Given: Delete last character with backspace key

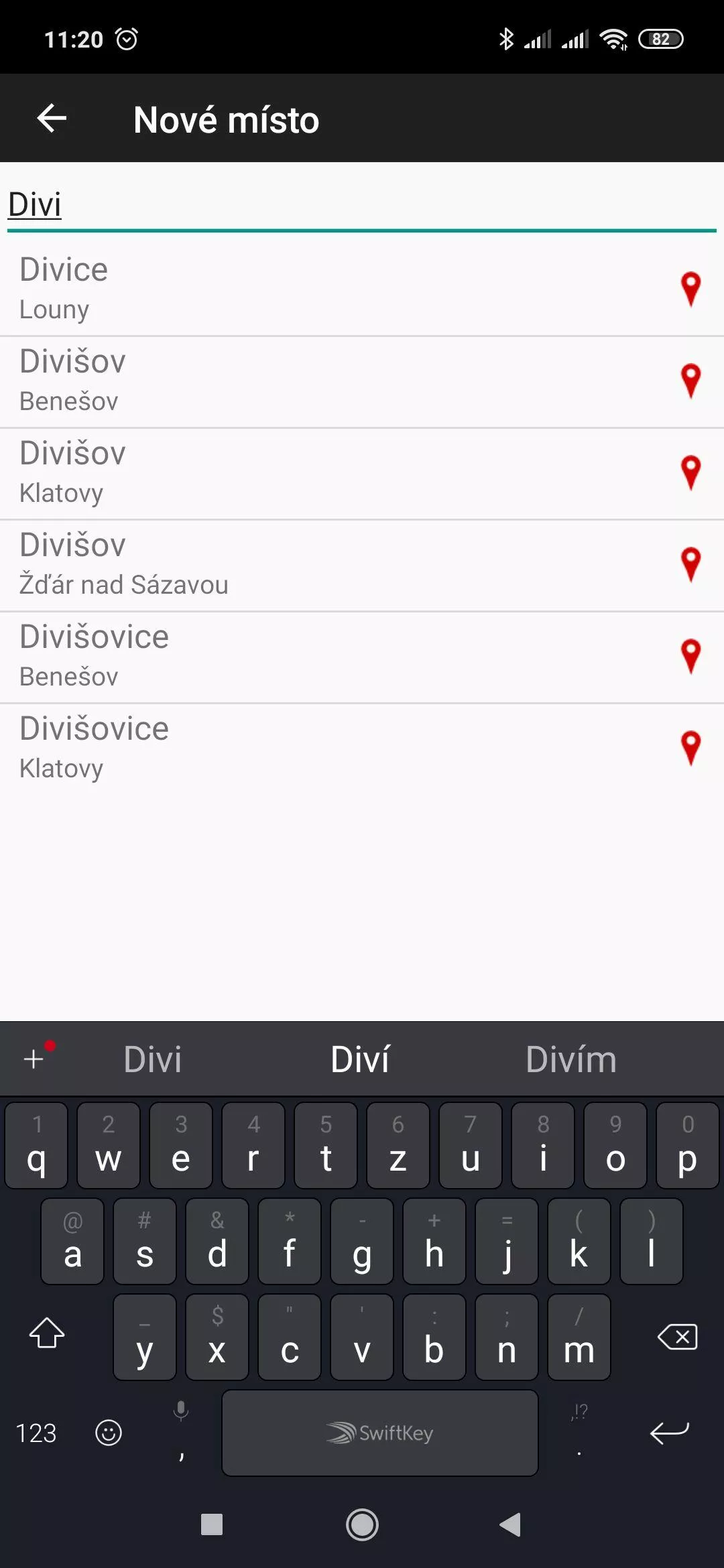Looking at the screenshot, I should click(x=678, y=1337).
